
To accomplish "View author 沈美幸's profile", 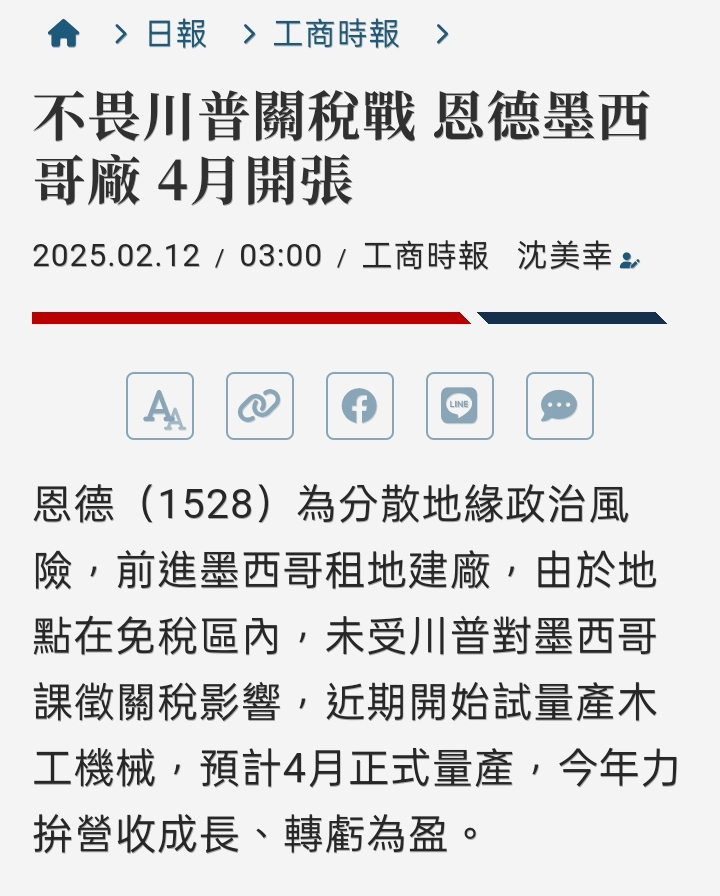I will coord(578,255).
